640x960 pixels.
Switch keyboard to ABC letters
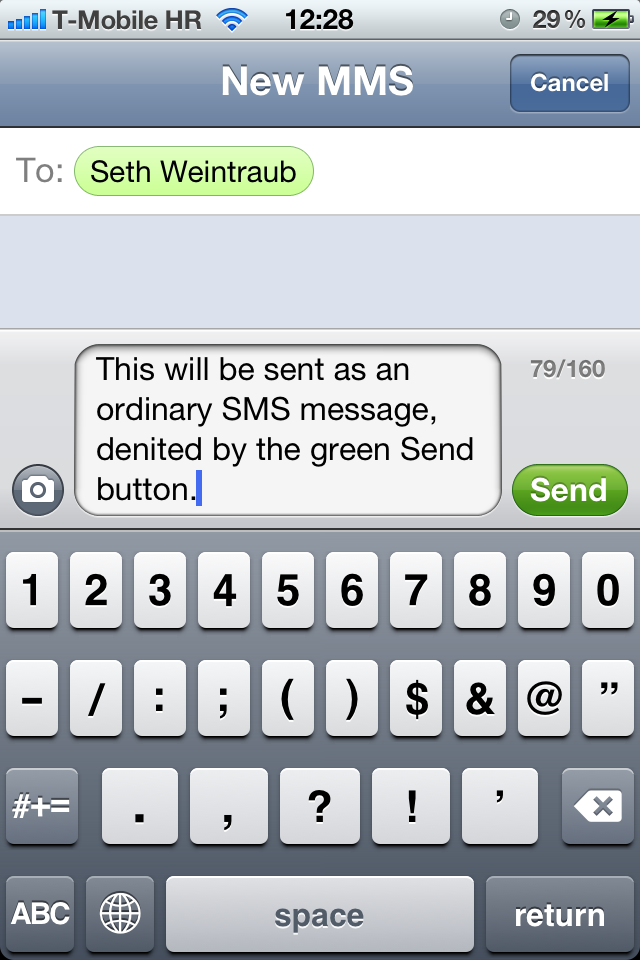coord(41,914)
